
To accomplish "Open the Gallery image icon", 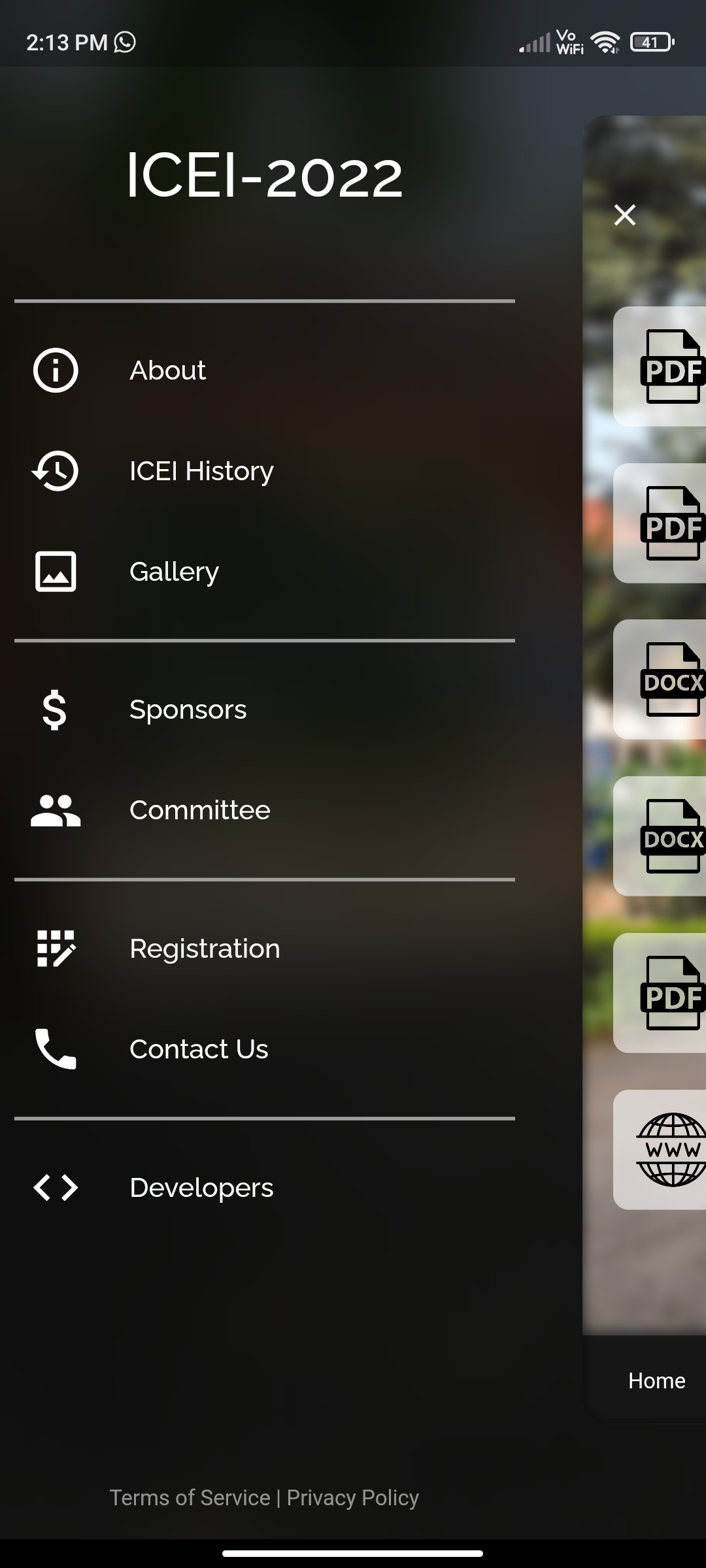I will pyautogui.click(x=55, y=571).
